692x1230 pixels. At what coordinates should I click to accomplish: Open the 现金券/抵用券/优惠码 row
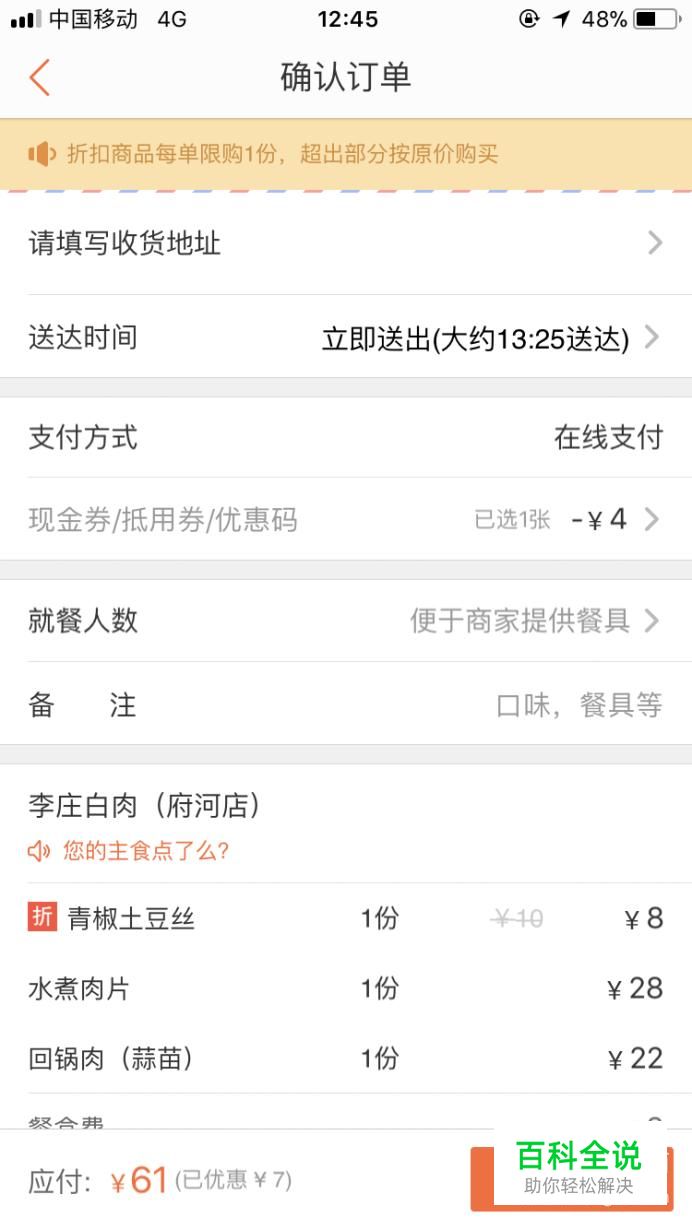(x=346, y=519)
